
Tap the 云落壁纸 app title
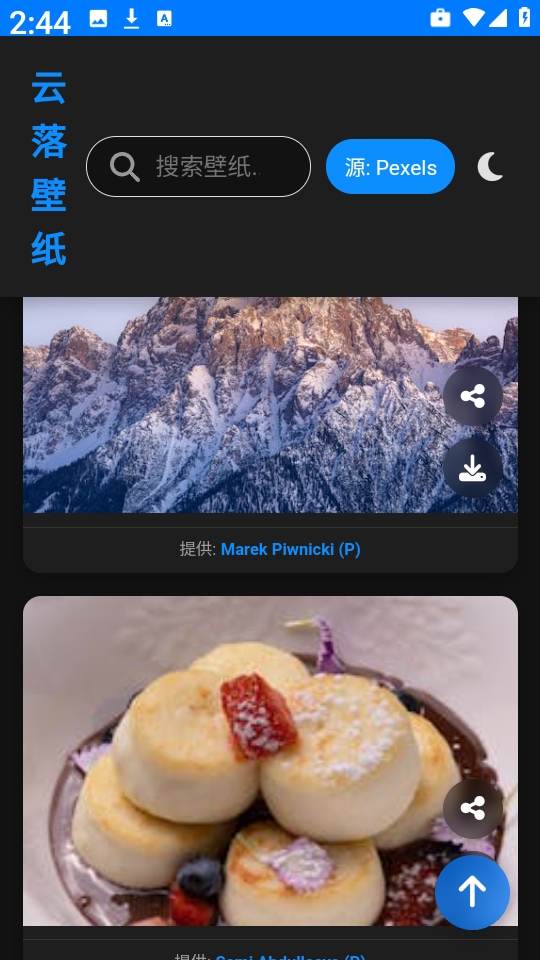pyautogui.click(x=49, y=168)
